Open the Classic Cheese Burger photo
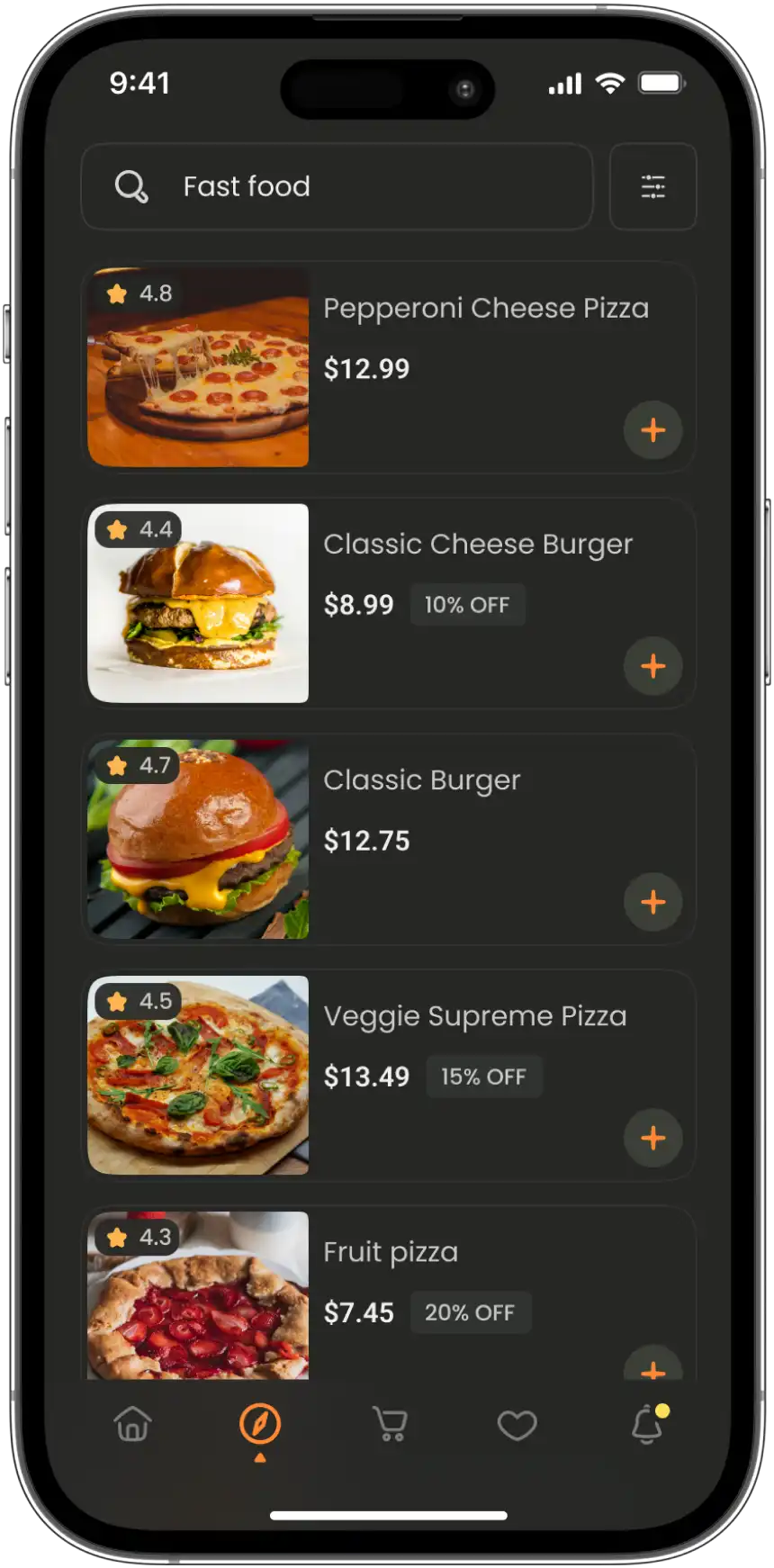The image size is (774, 1568). pyautogui.click(x=198, y=603)
